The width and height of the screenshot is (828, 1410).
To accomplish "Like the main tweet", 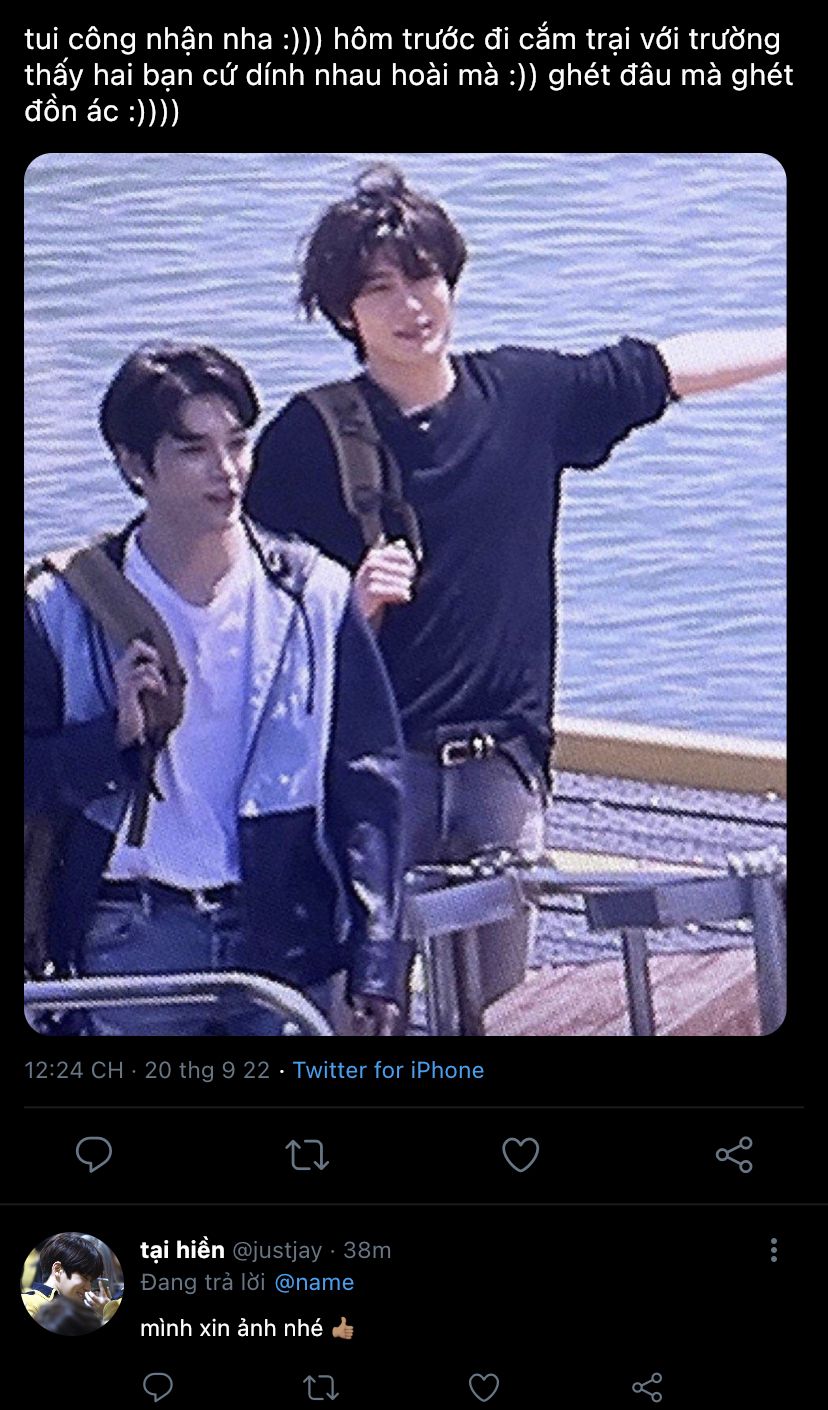I will click(x=520, y=1155).
